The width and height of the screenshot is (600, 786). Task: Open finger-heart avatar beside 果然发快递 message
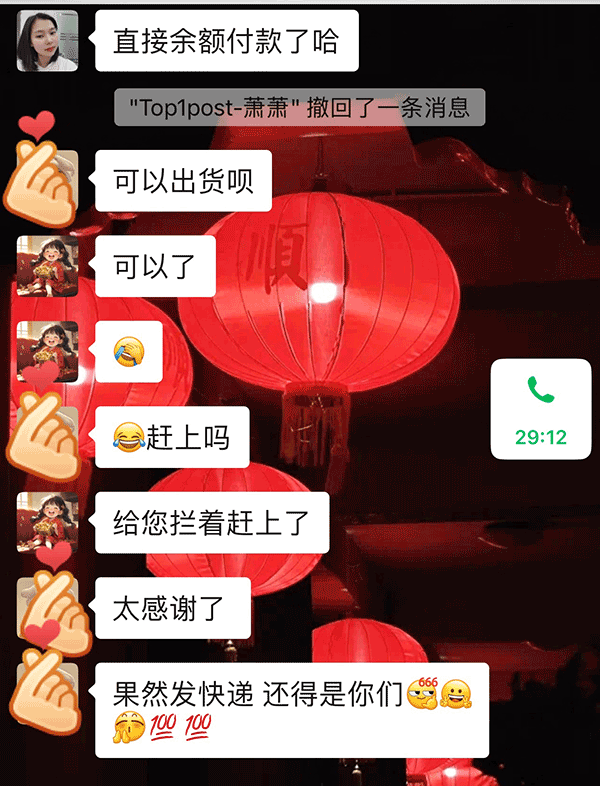click(x=47, y=692)
